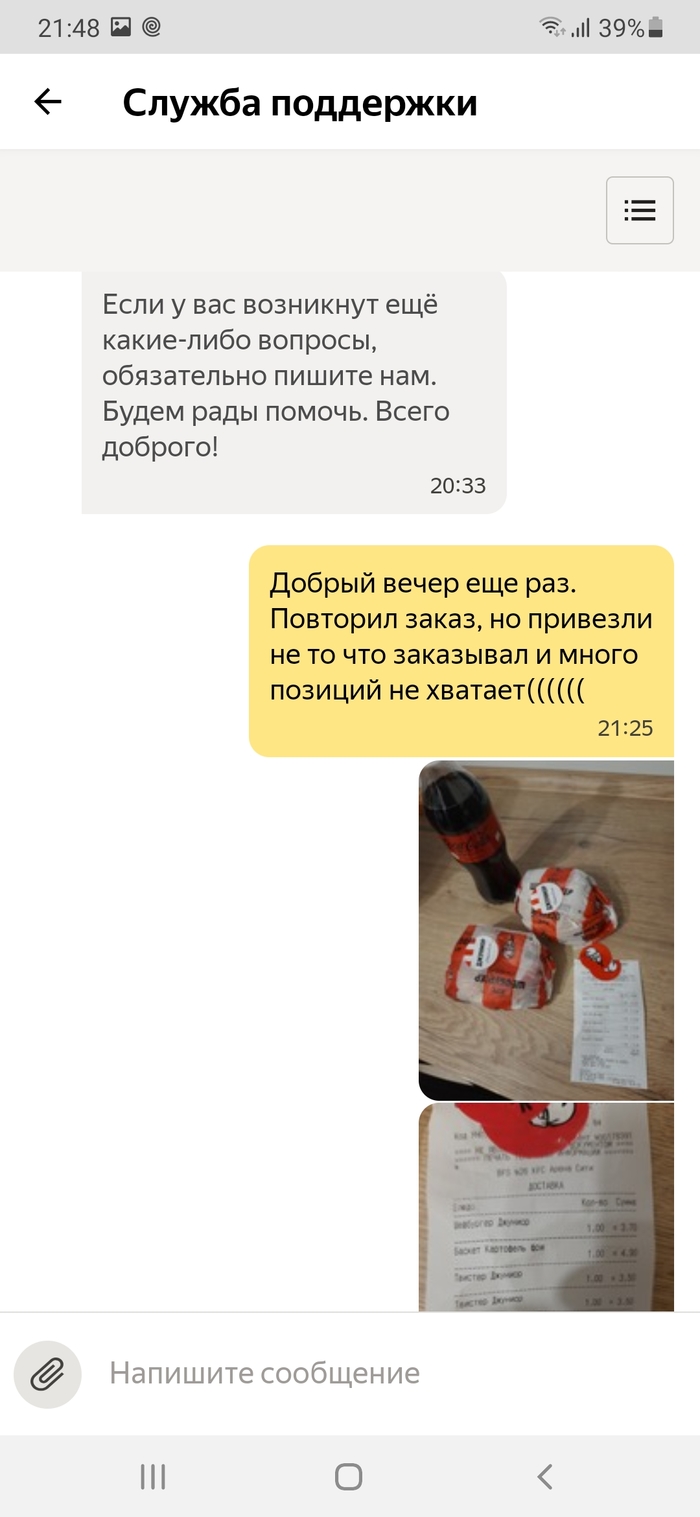Focus the Напишите сообщение field
Screen dimensions: 700x1517
380,1374
